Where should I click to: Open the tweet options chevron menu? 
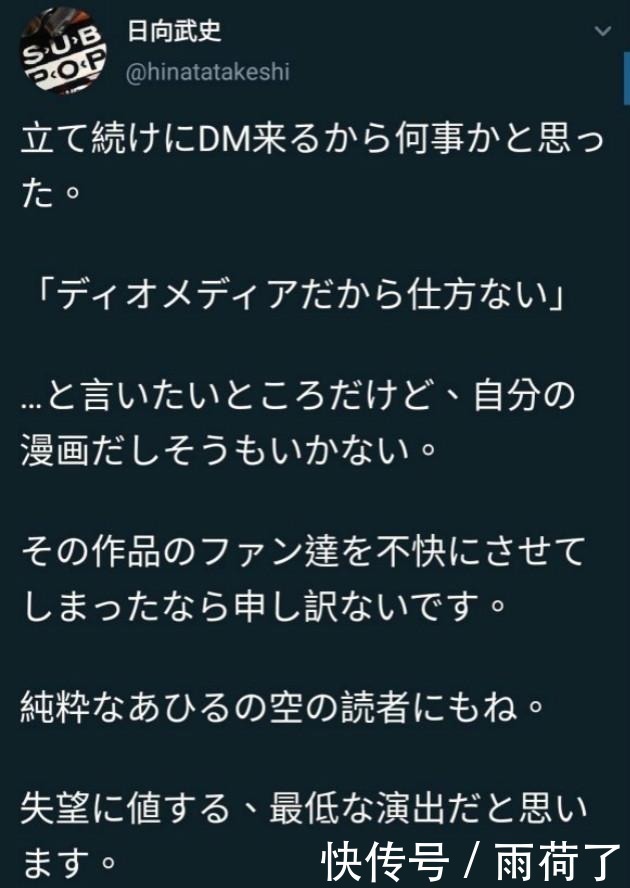(603, 32)
